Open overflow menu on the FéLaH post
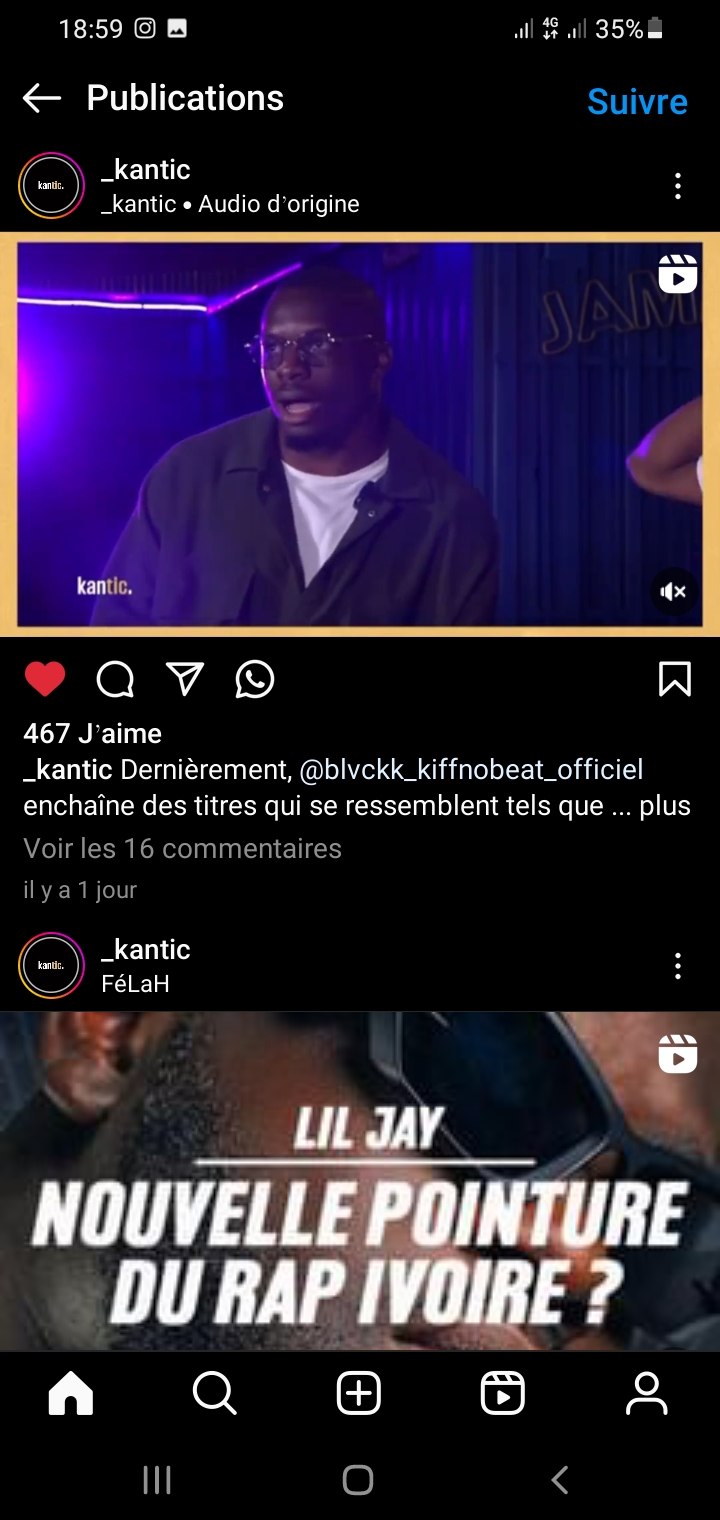Image resolution: width=720 pixels, height=1520 pixels. tap(677, 966)
